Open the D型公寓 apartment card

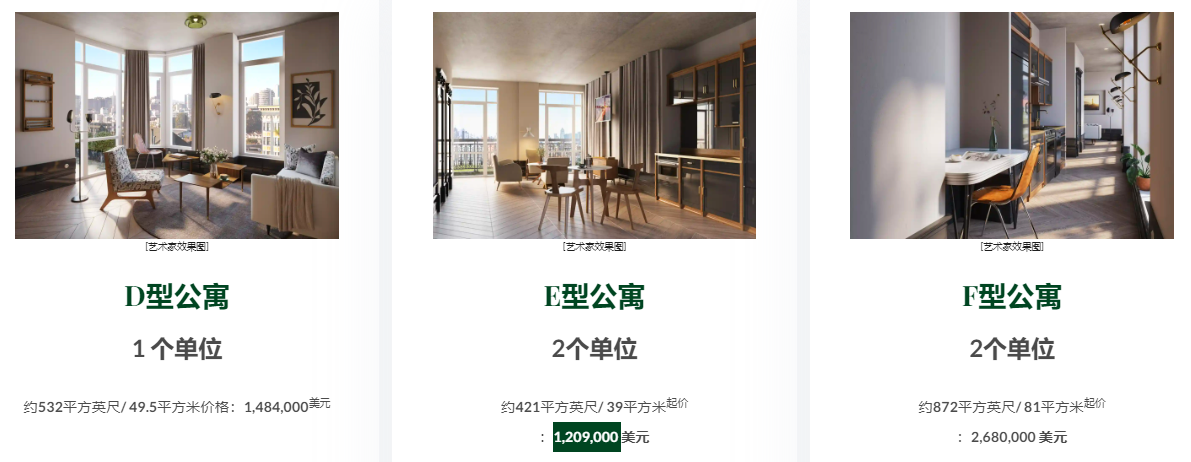pos(177,296)
